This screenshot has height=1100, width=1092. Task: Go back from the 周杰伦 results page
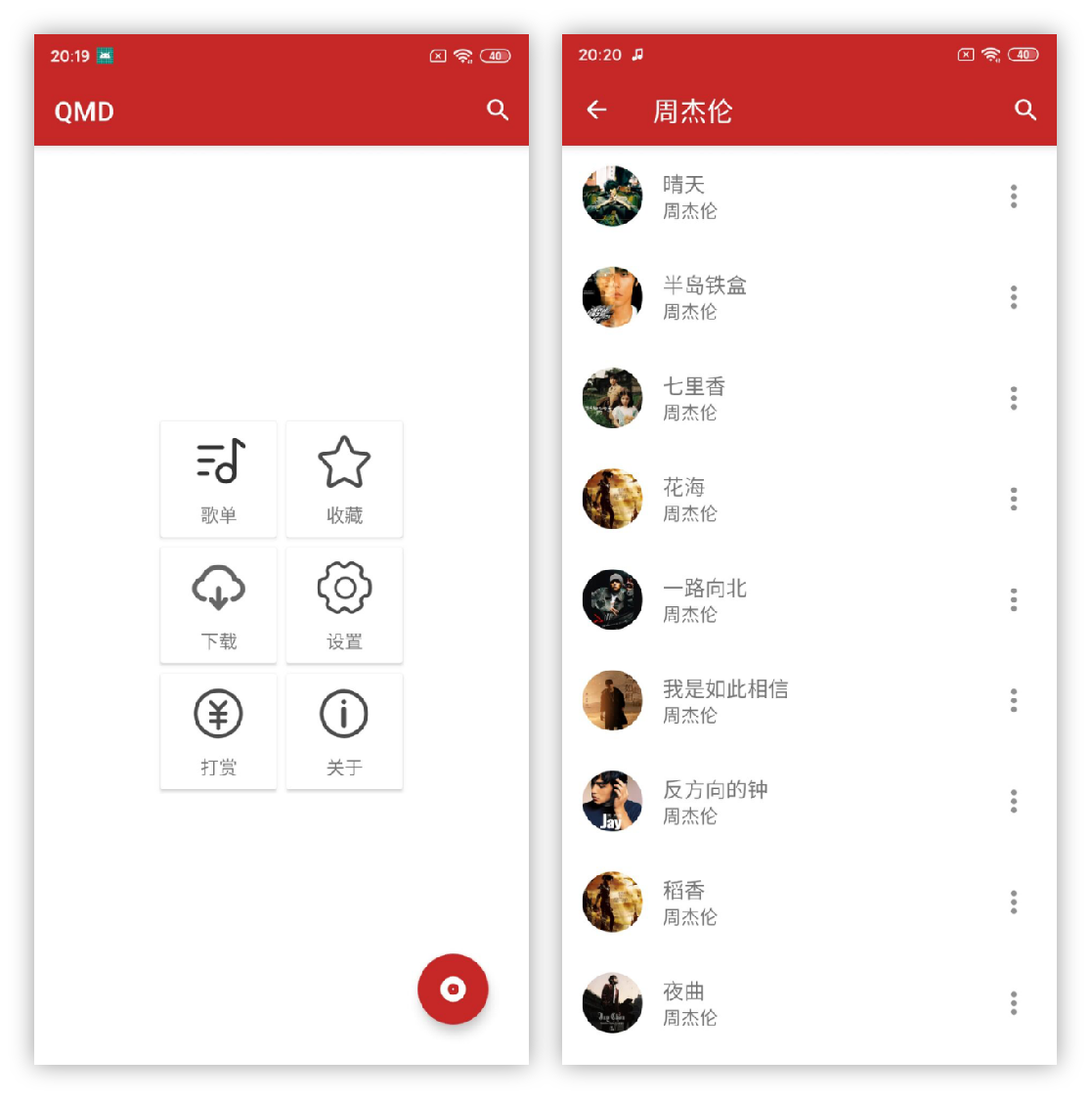596,110
